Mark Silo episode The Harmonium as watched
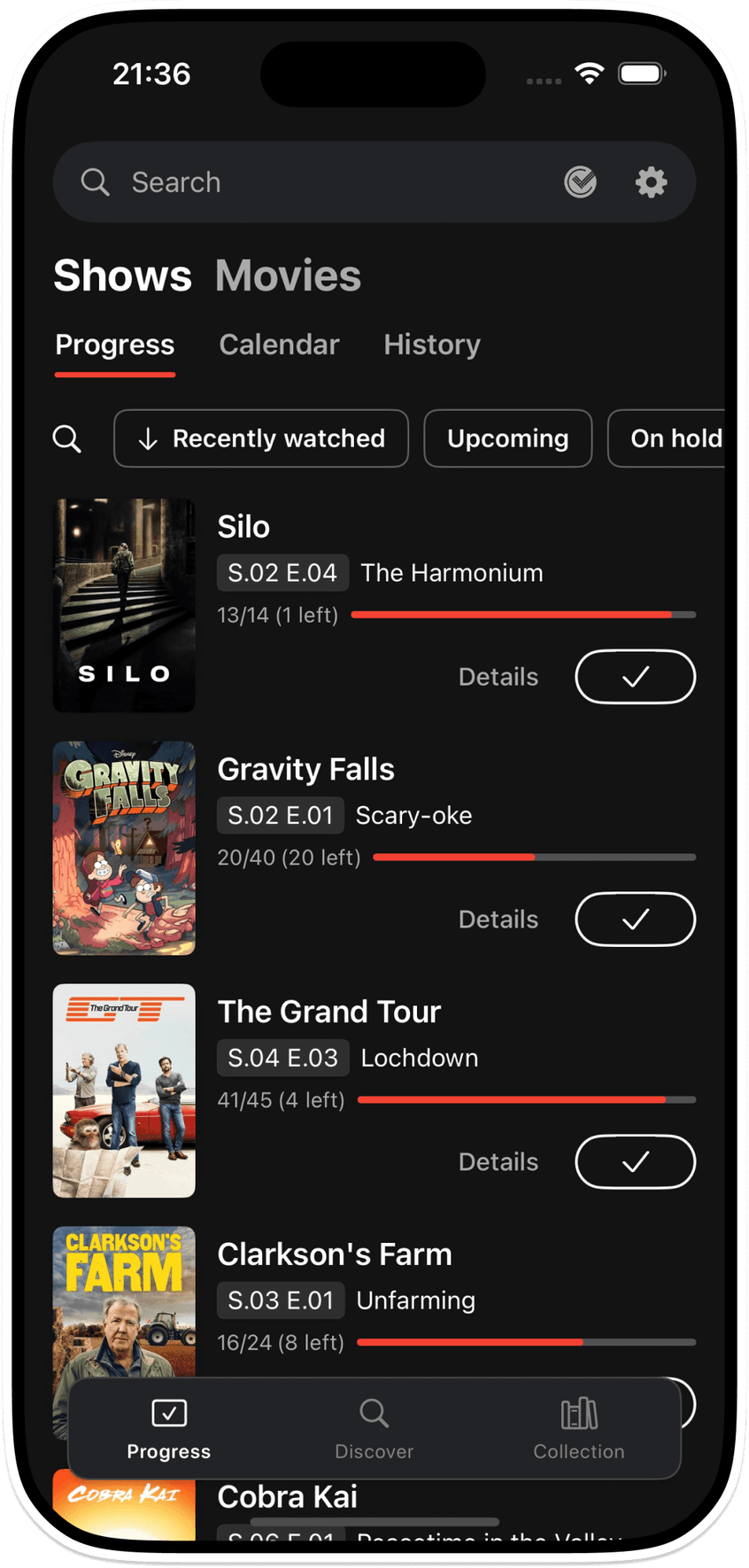Image resolution: width=749 pixels, height=1568 pixels. coord(635,677)
